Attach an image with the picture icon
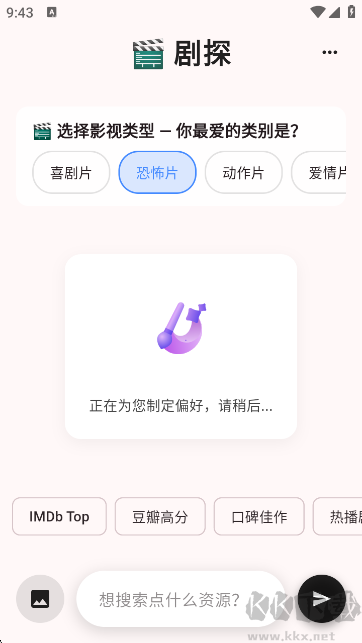Viewport: 362px width, 643px height. 40,599
